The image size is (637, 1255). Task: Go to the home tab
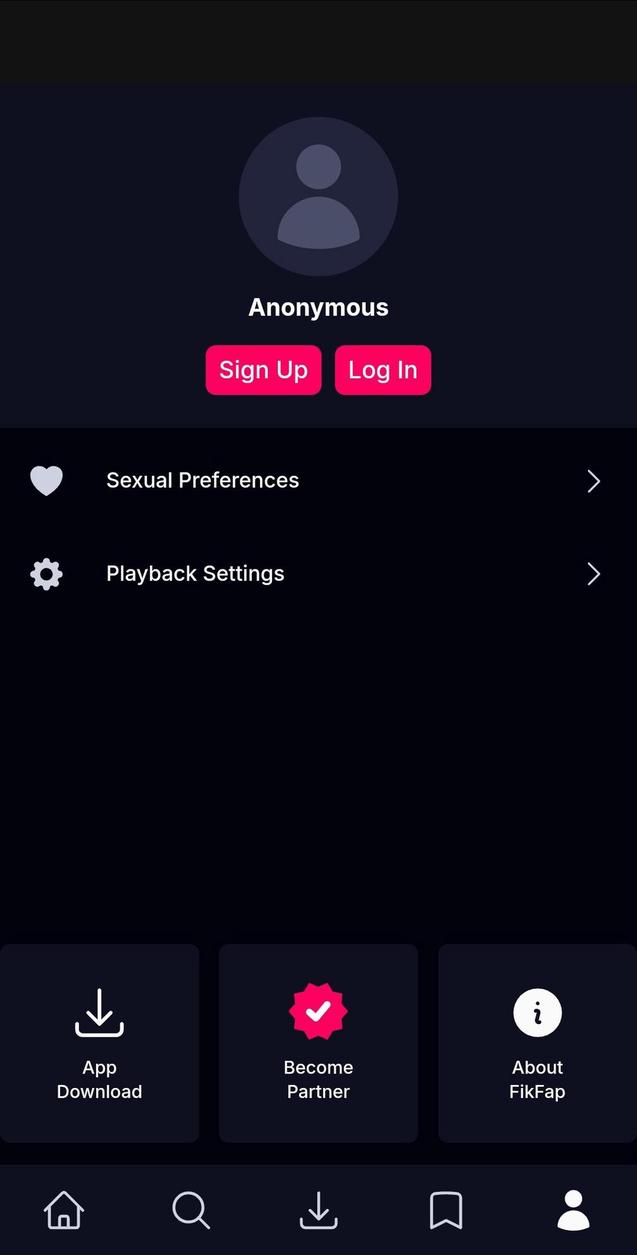click(x=64, y=1210)
